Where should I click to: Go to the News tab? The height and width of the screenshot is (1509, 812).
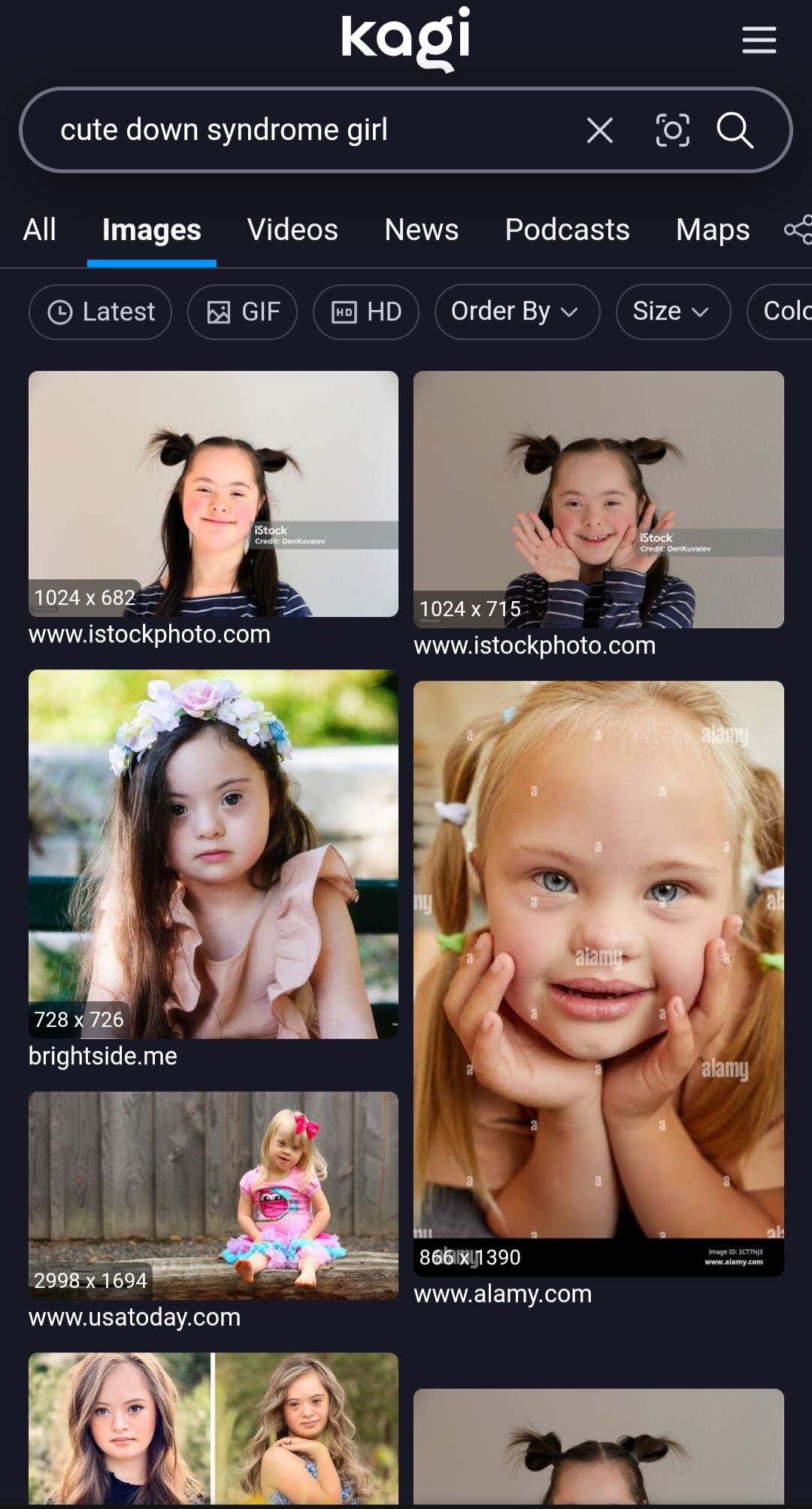click(x=421, y=229)
